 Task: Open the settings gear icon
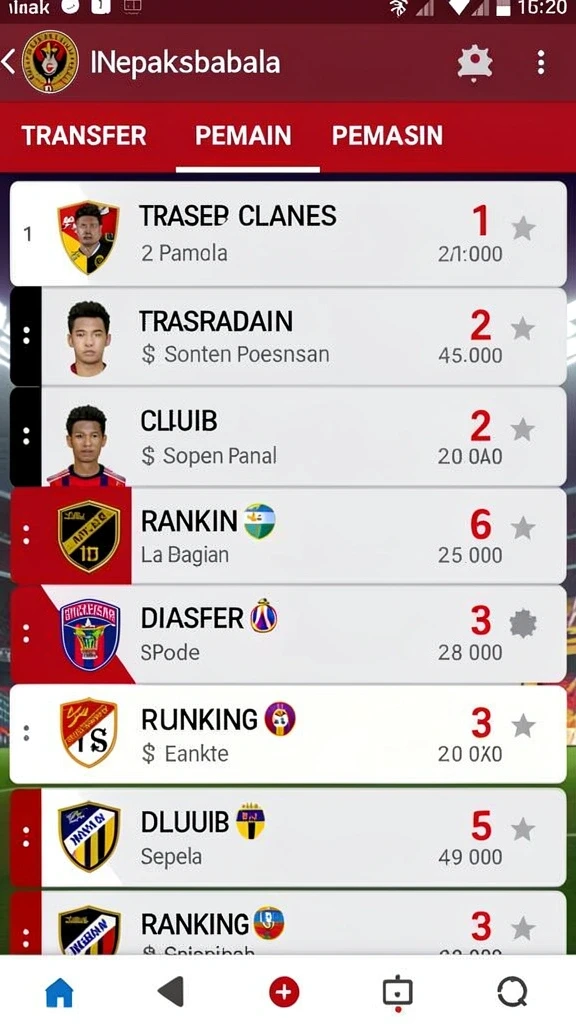point(475,63)
